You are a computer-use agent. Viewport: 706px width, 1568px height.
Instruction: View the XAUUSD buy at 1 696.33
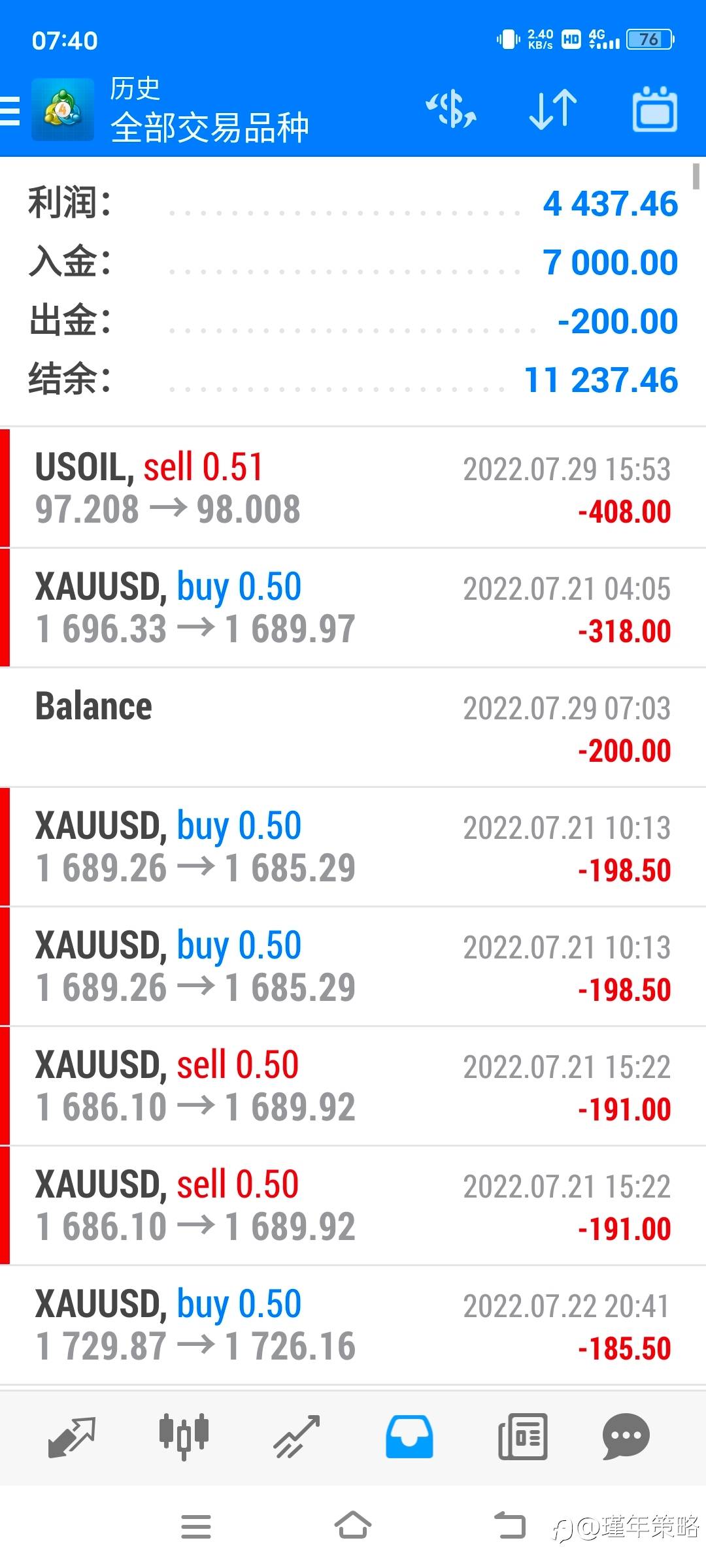353,608
